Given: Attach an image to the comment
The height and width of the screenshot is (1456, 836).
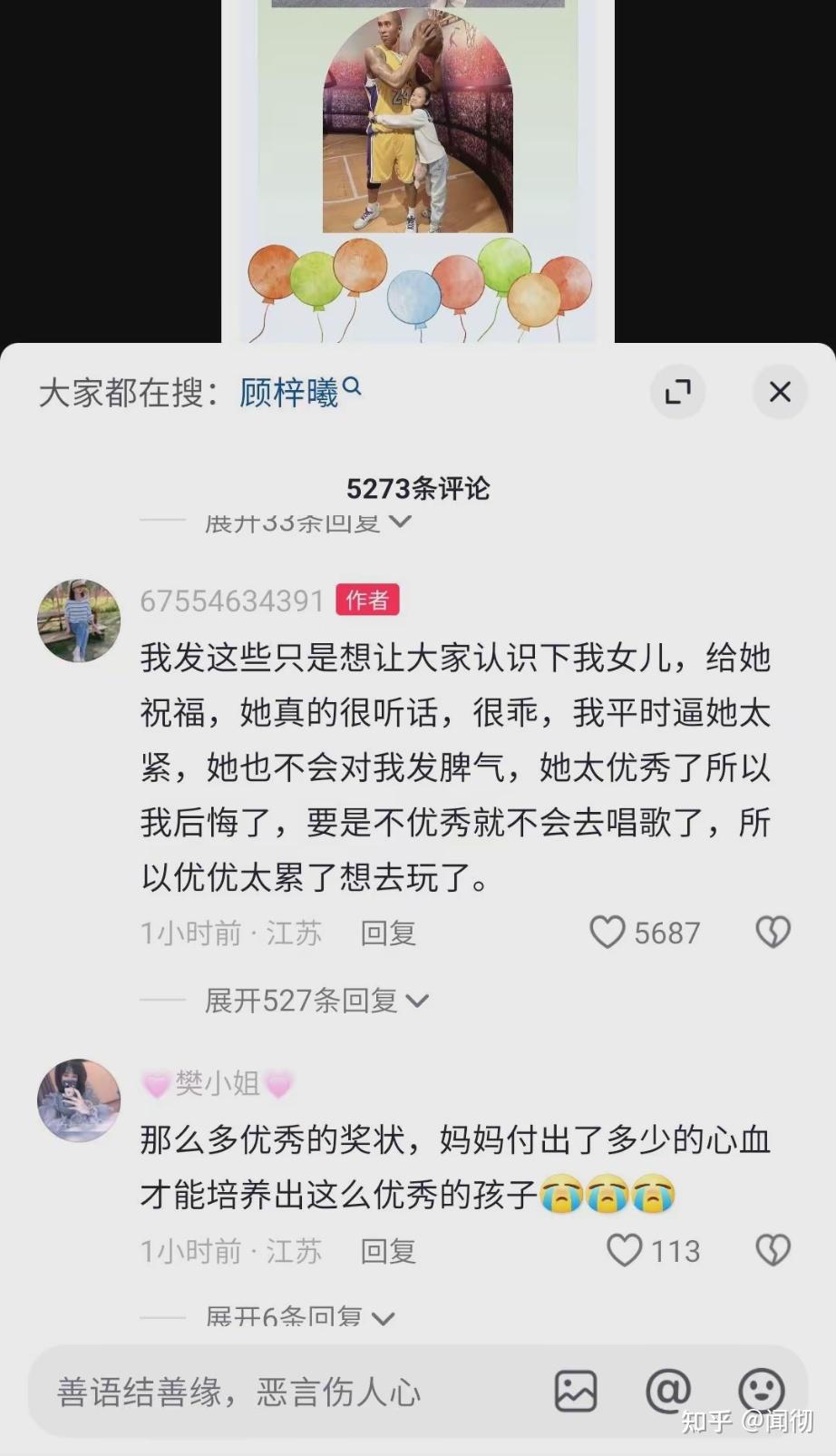Looking at the screenshot, I should click(x=576, y=1391).
